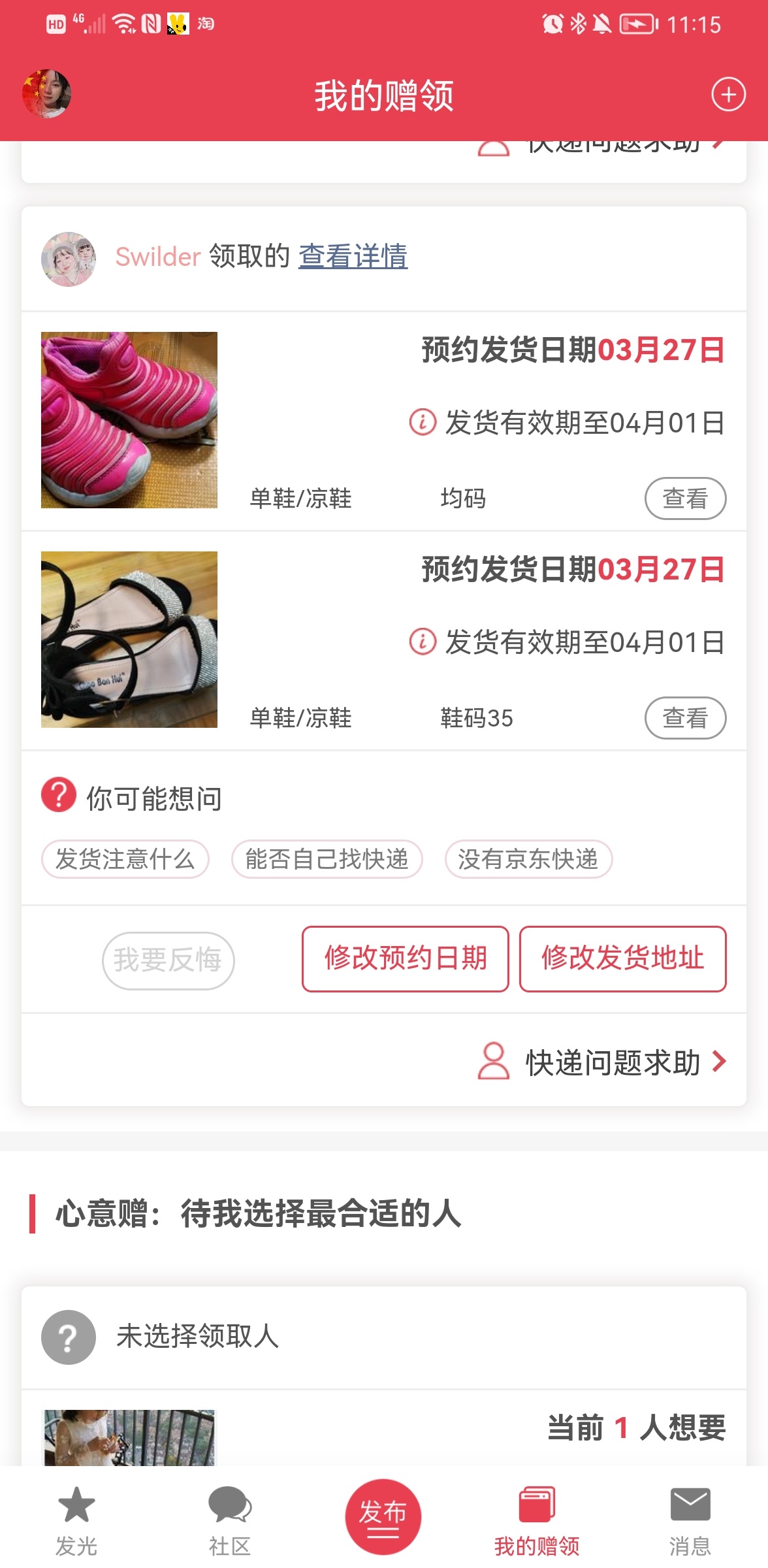Select the 发货注意什么 question chip
The width and height of the screenshot is (768, 1568).
coord(125,859)
